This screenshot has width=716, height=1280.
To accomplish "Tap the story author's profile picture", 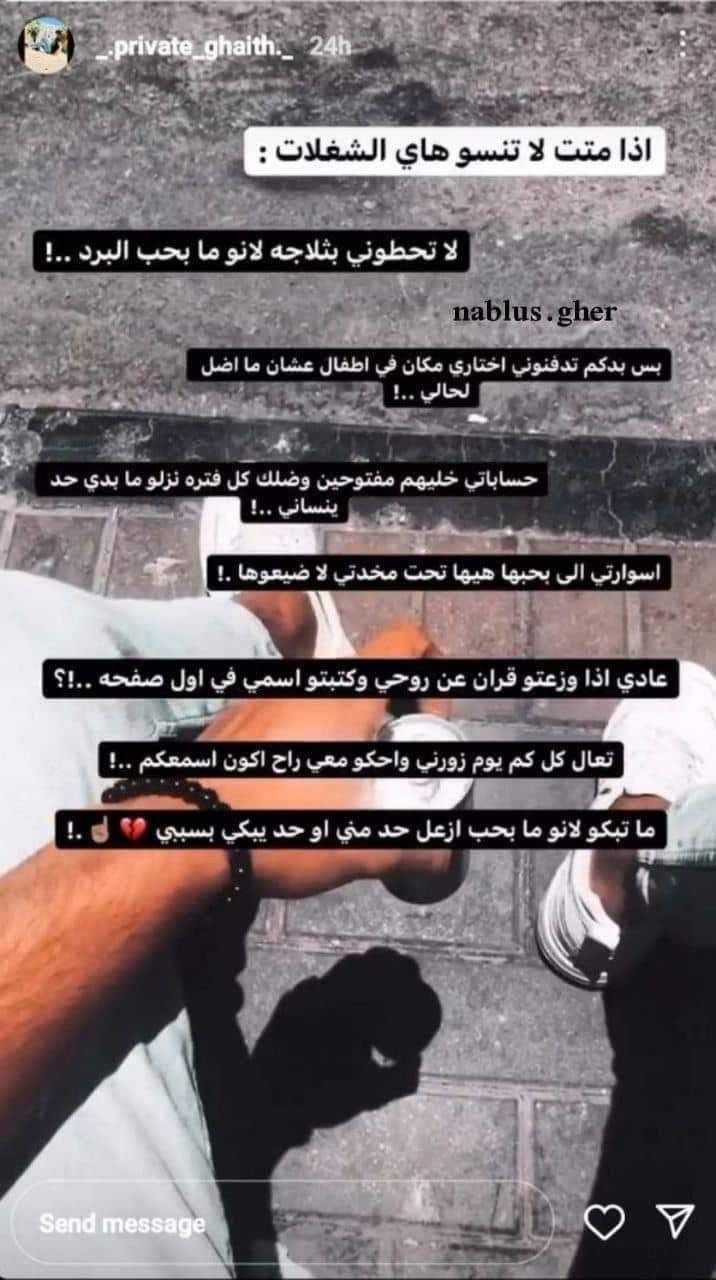I will pos(46,45).
